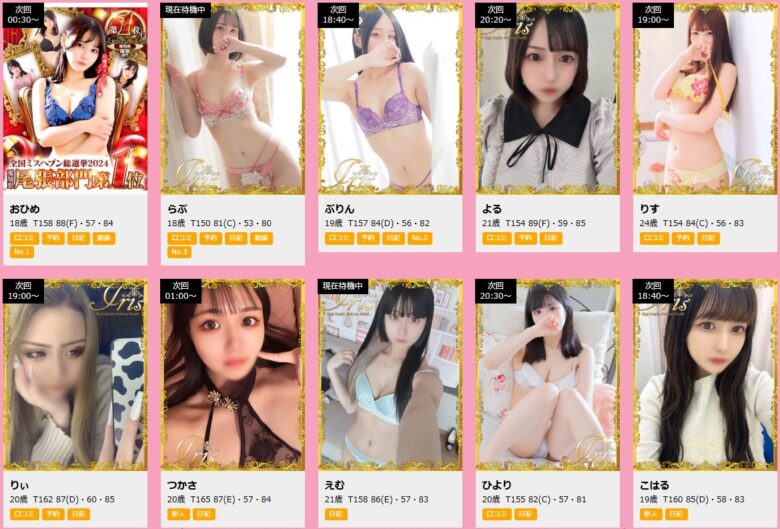780x529 pixels.
Task: Tap the 日記 chip under つかさ
Action: coord(205,514)
